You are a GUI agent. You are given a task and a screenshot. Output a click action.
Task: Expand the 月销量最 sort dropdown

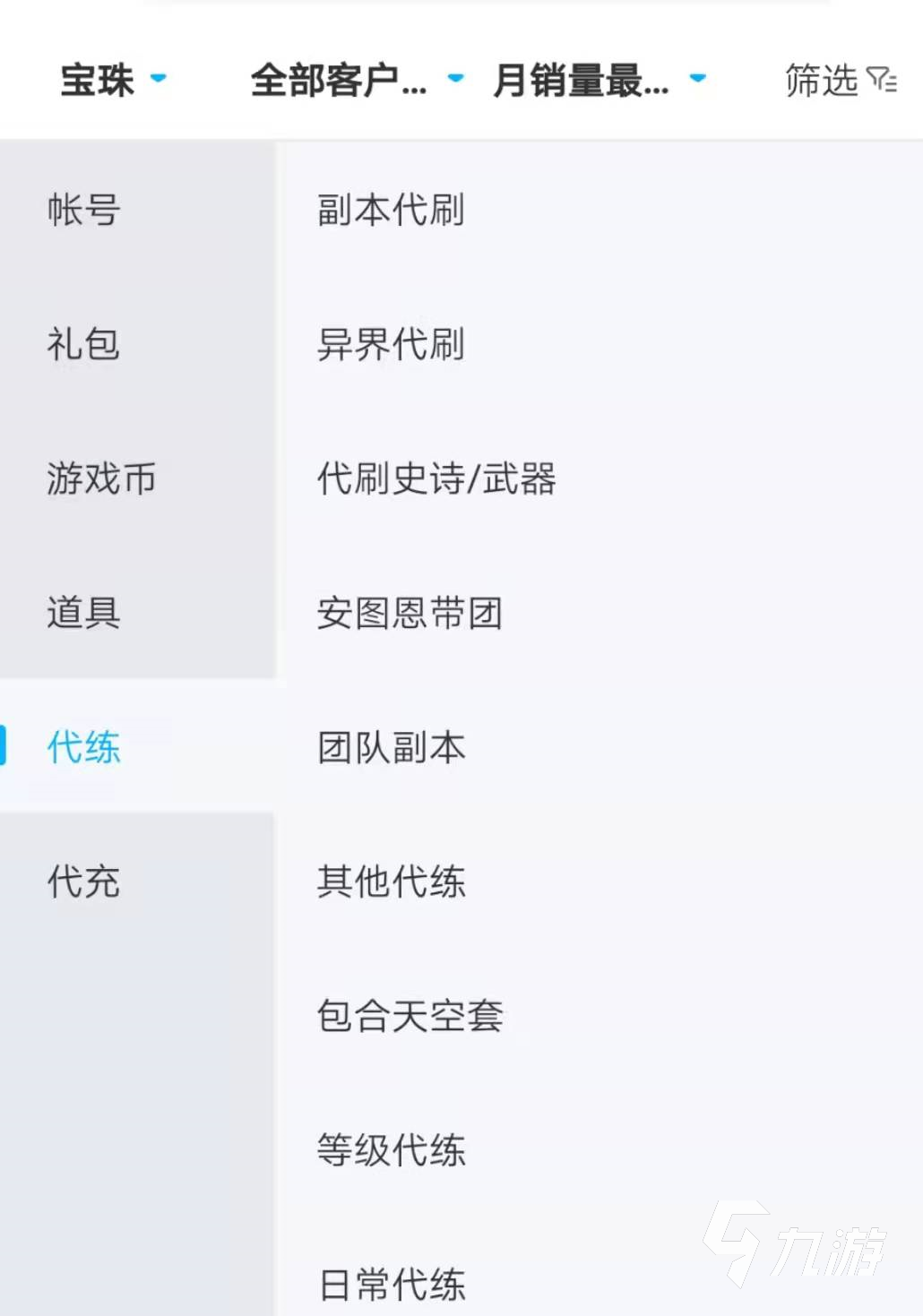[x=598, y=81]
